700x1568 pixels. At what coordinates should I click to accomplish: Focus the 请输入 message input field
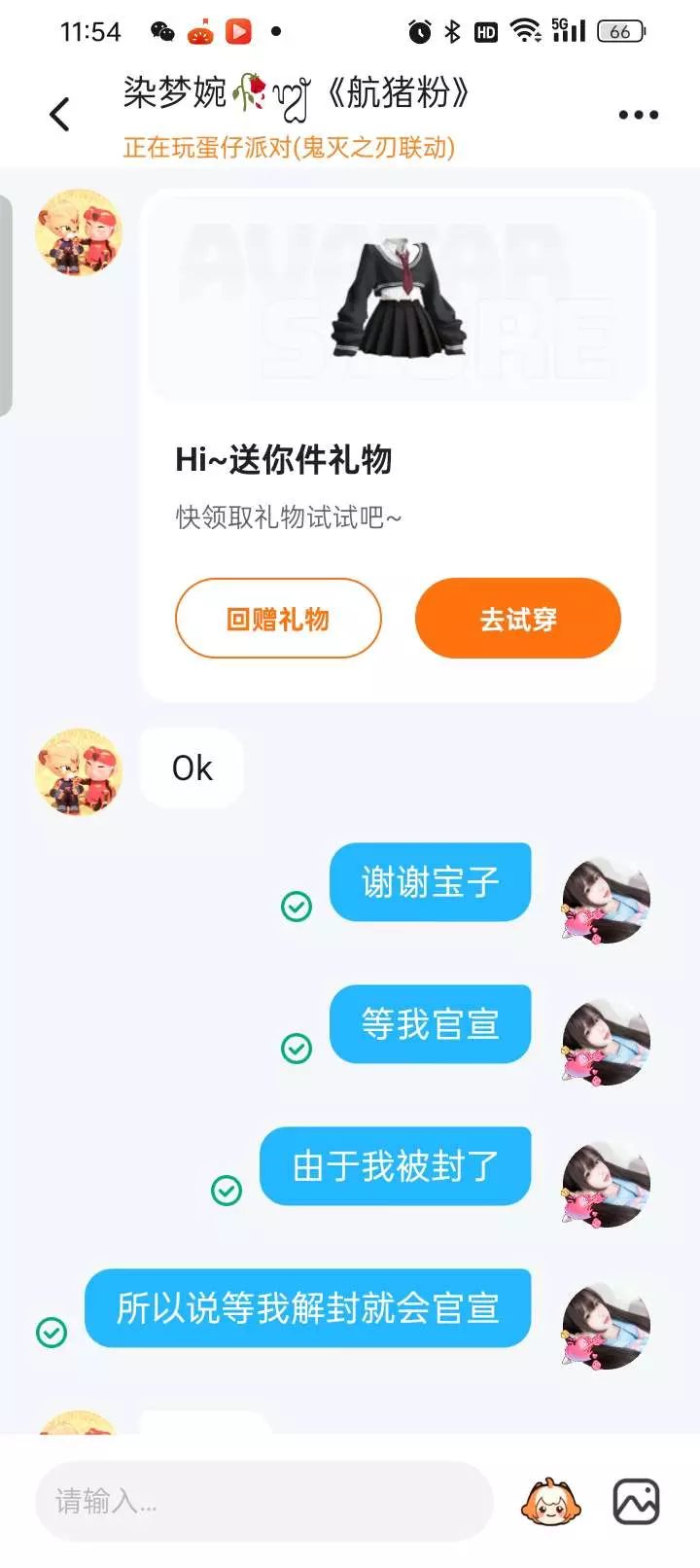coord(264,1501)
